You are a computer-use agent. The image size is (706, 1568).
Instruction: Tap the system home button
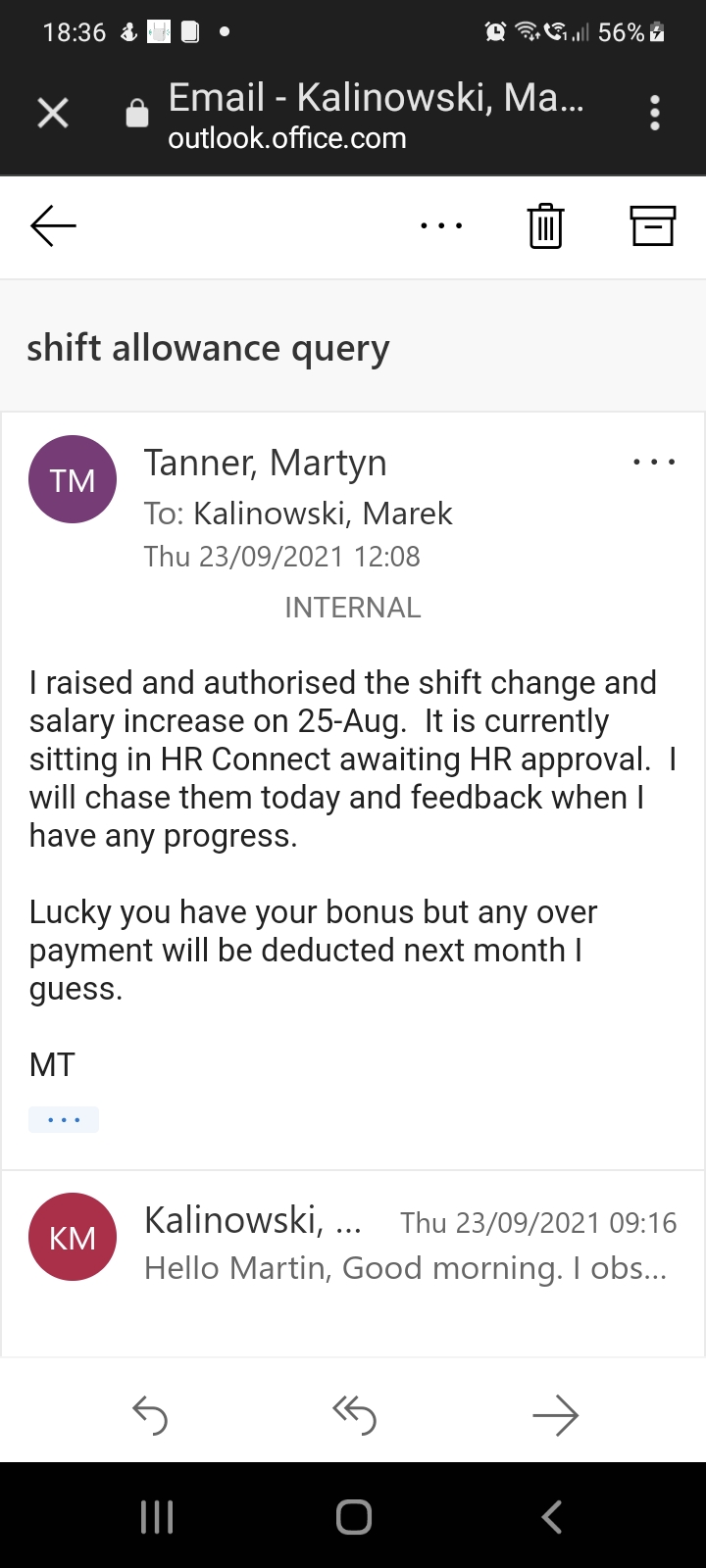pos(353,1516)
